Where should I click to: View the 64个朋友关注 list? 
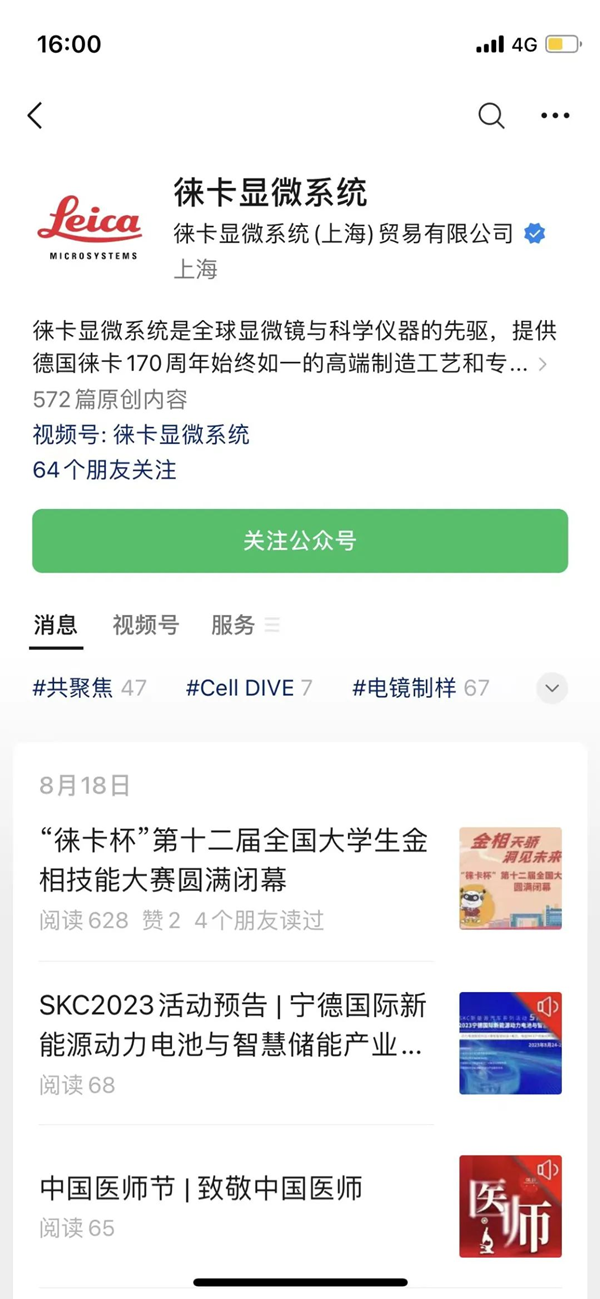tap(105, 470)
